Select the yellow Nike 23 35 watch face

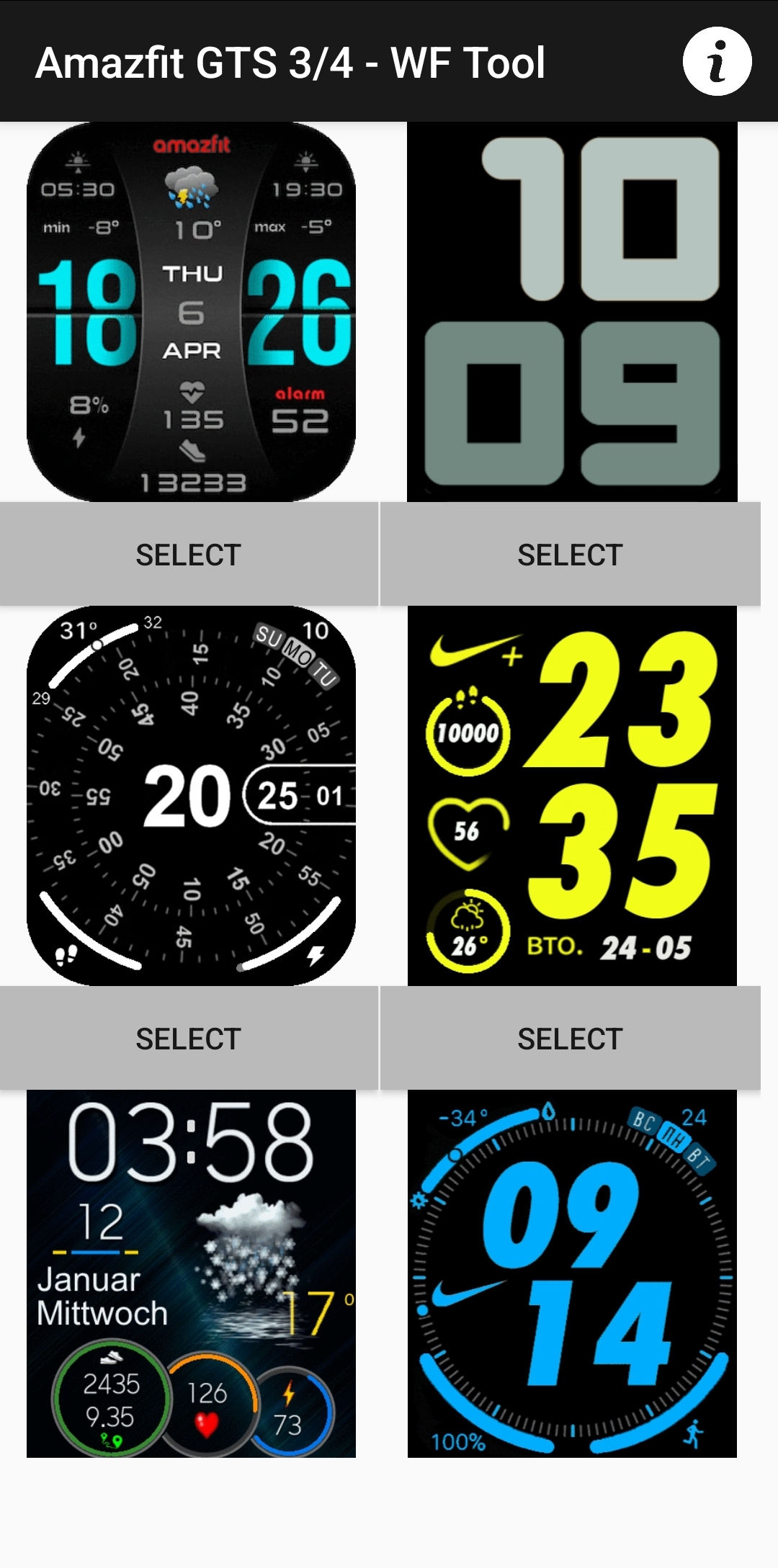570,1039
